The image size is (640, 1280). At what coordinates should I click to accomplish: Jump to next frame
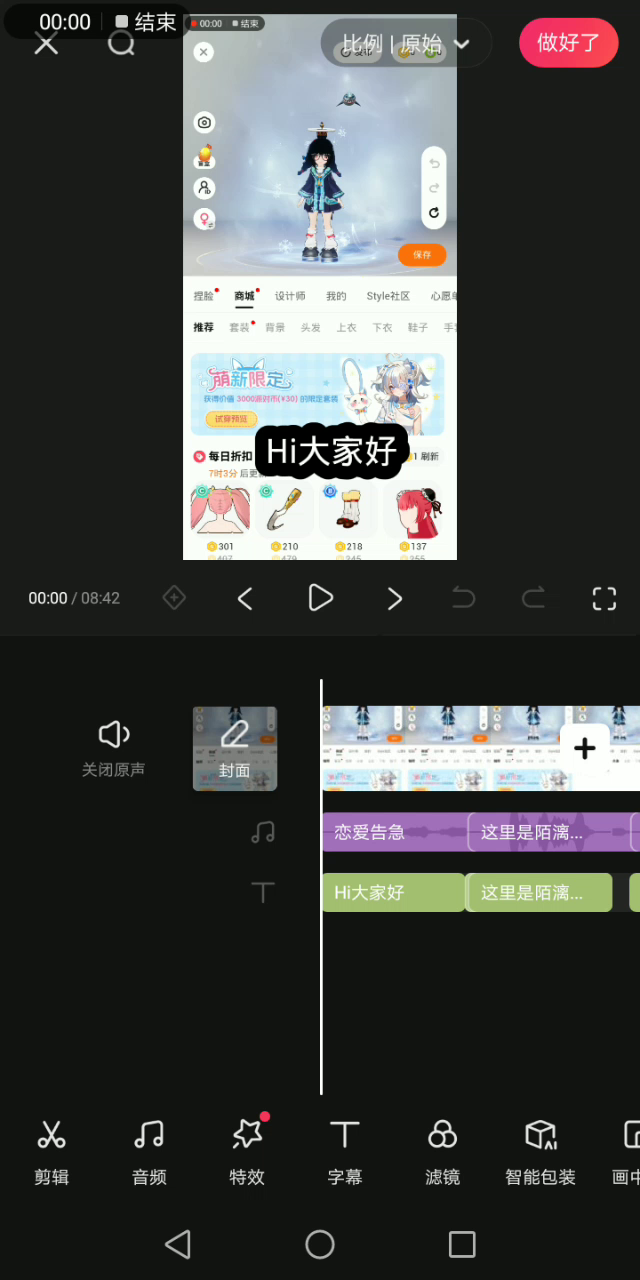pos(394,598)
